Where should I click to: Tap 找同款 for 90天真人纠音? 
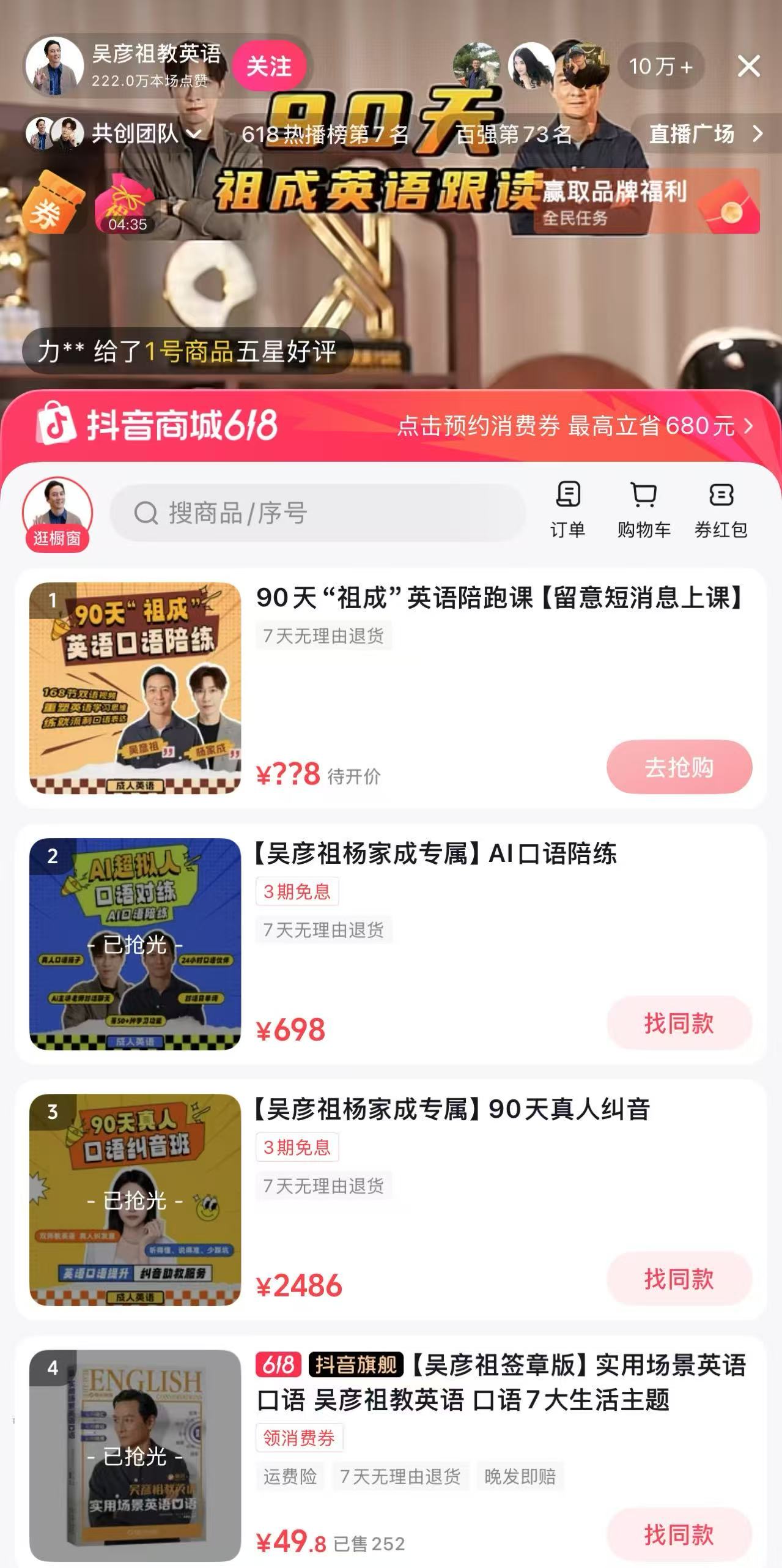[x=679, y=1279]
